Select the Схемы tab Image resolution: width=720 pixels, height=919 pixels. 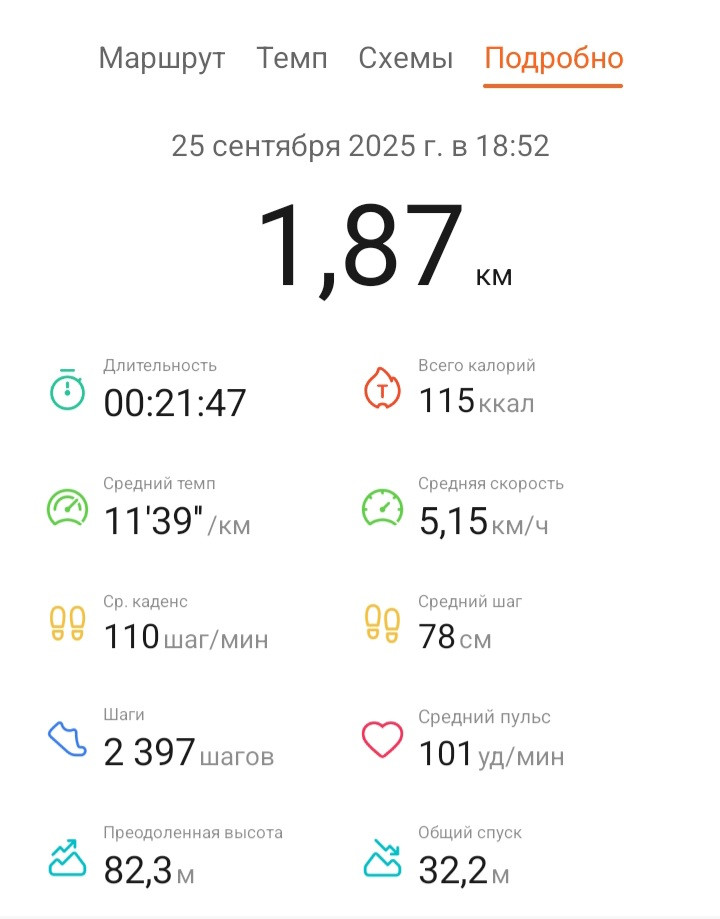(406, 58)
